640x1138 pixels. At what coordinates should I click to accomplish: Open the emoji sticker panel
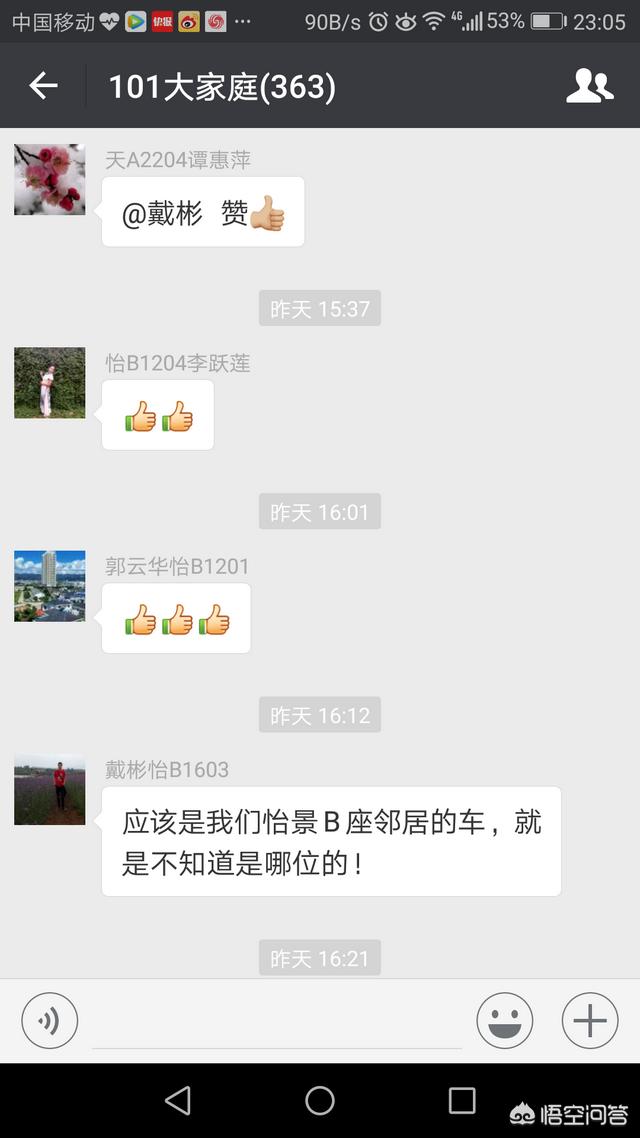coord(504,1021)
